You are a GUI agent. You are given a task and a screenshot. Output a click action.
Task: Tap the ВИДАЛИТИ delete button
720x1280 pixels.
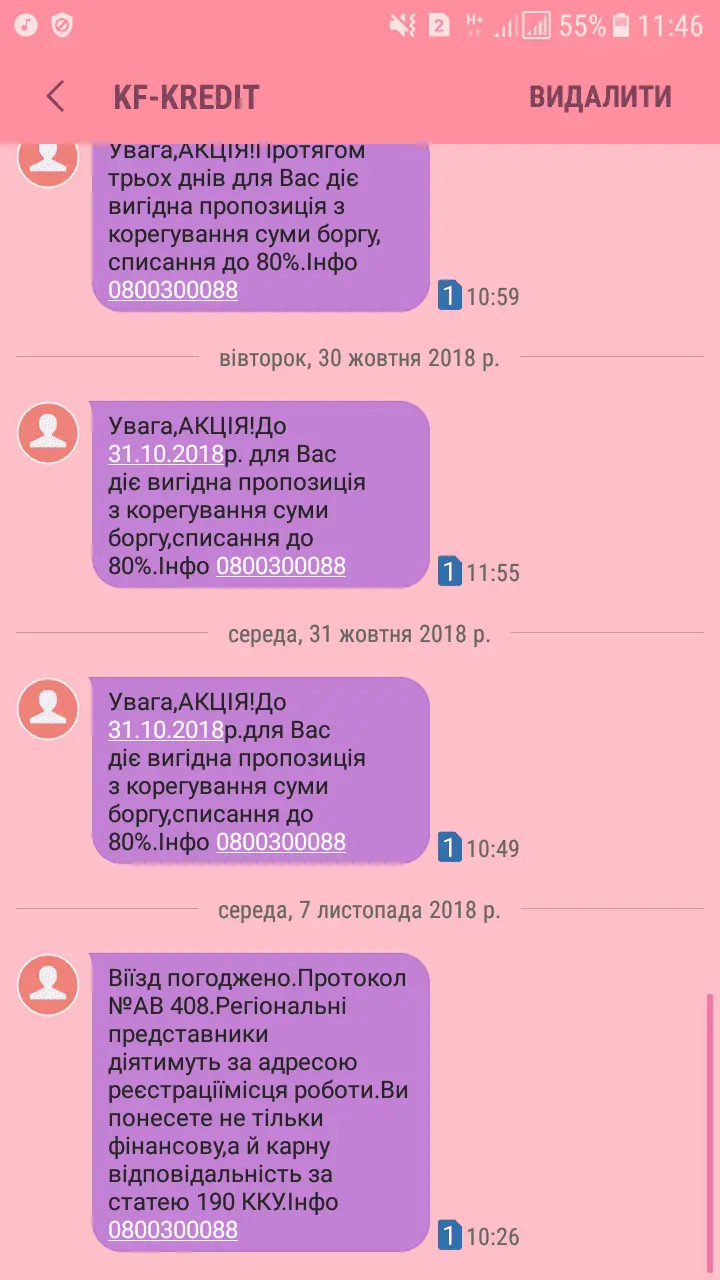coord(600,97)
